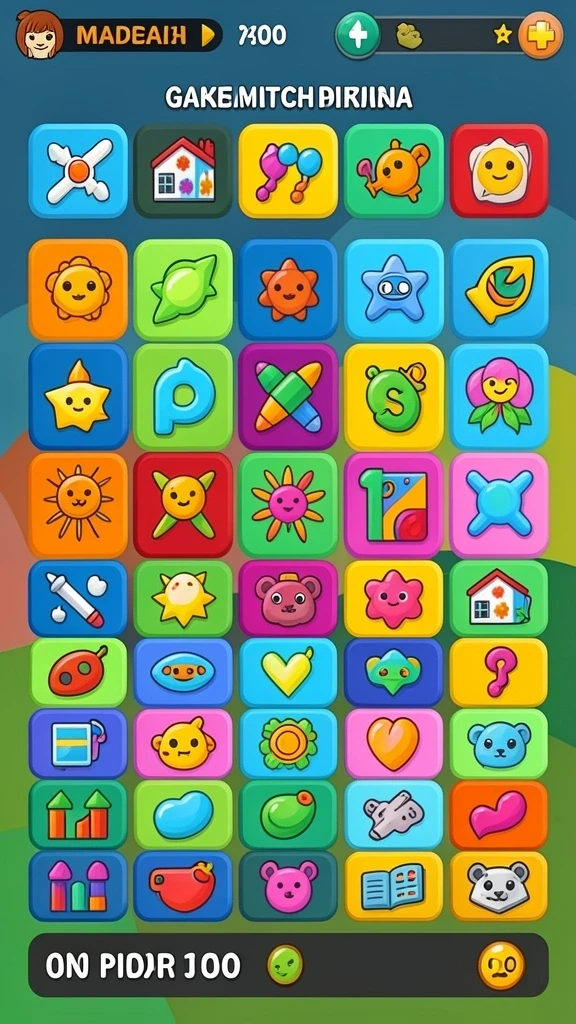
Task: Open the player avatar profile
Action: tap(39, 35)
